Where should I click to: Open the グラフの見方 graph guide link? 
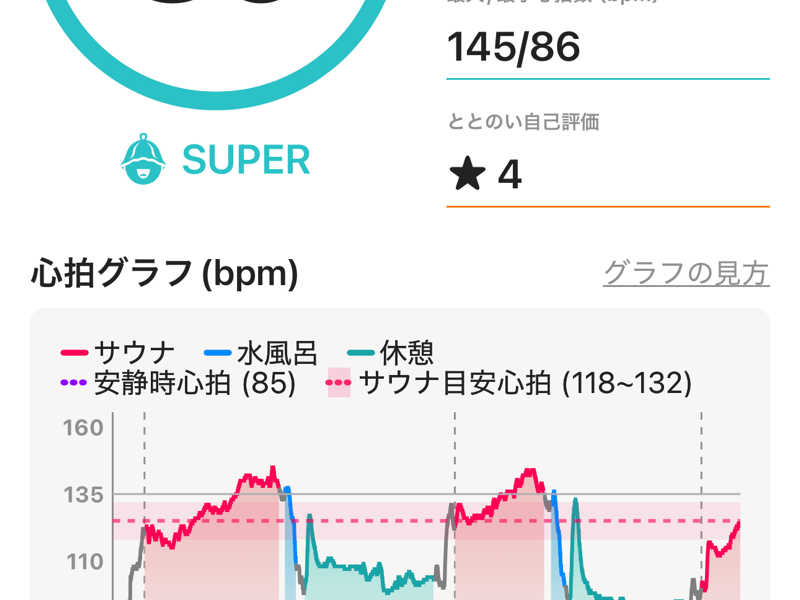pyautogui.click(x=685, y=273)
